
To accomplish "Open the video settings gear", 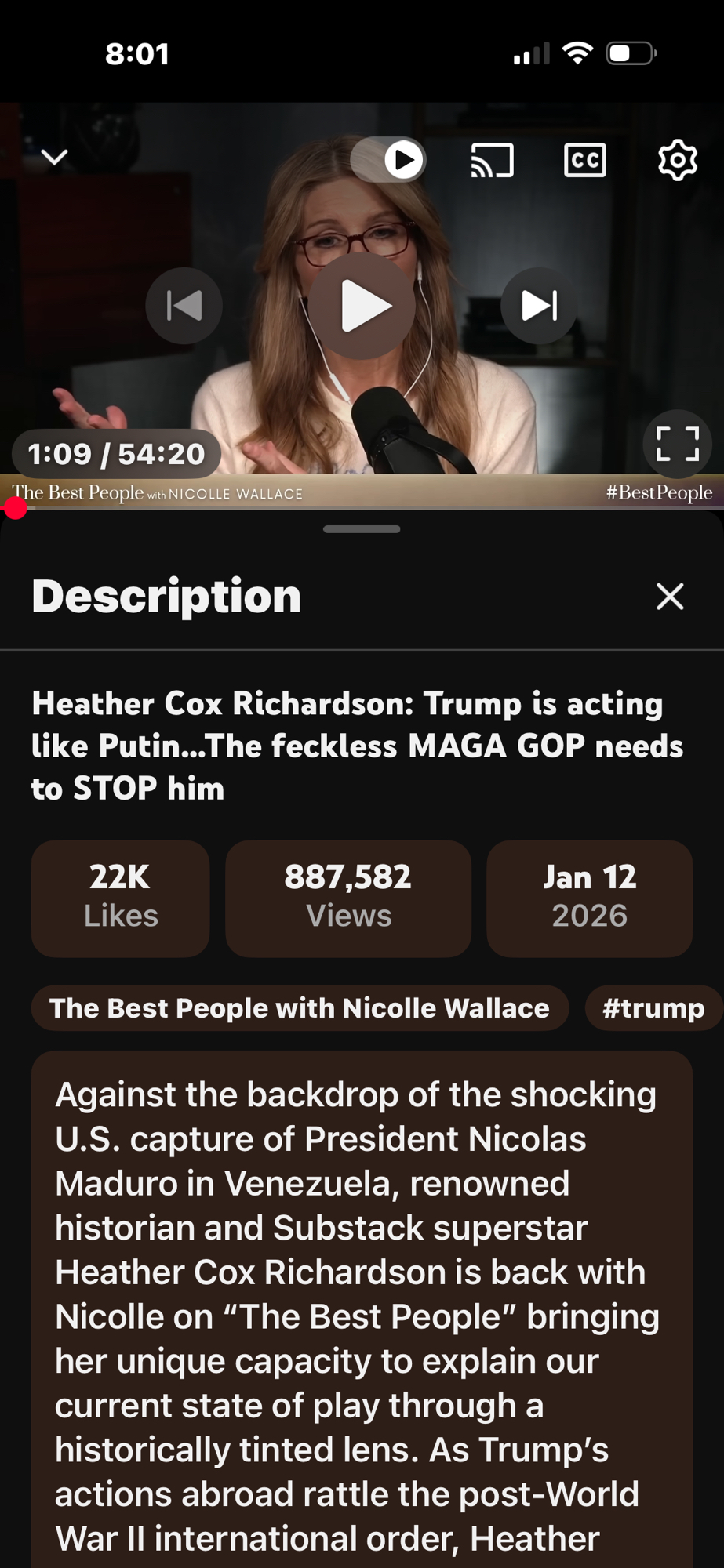I will click(x=677, y=160).
